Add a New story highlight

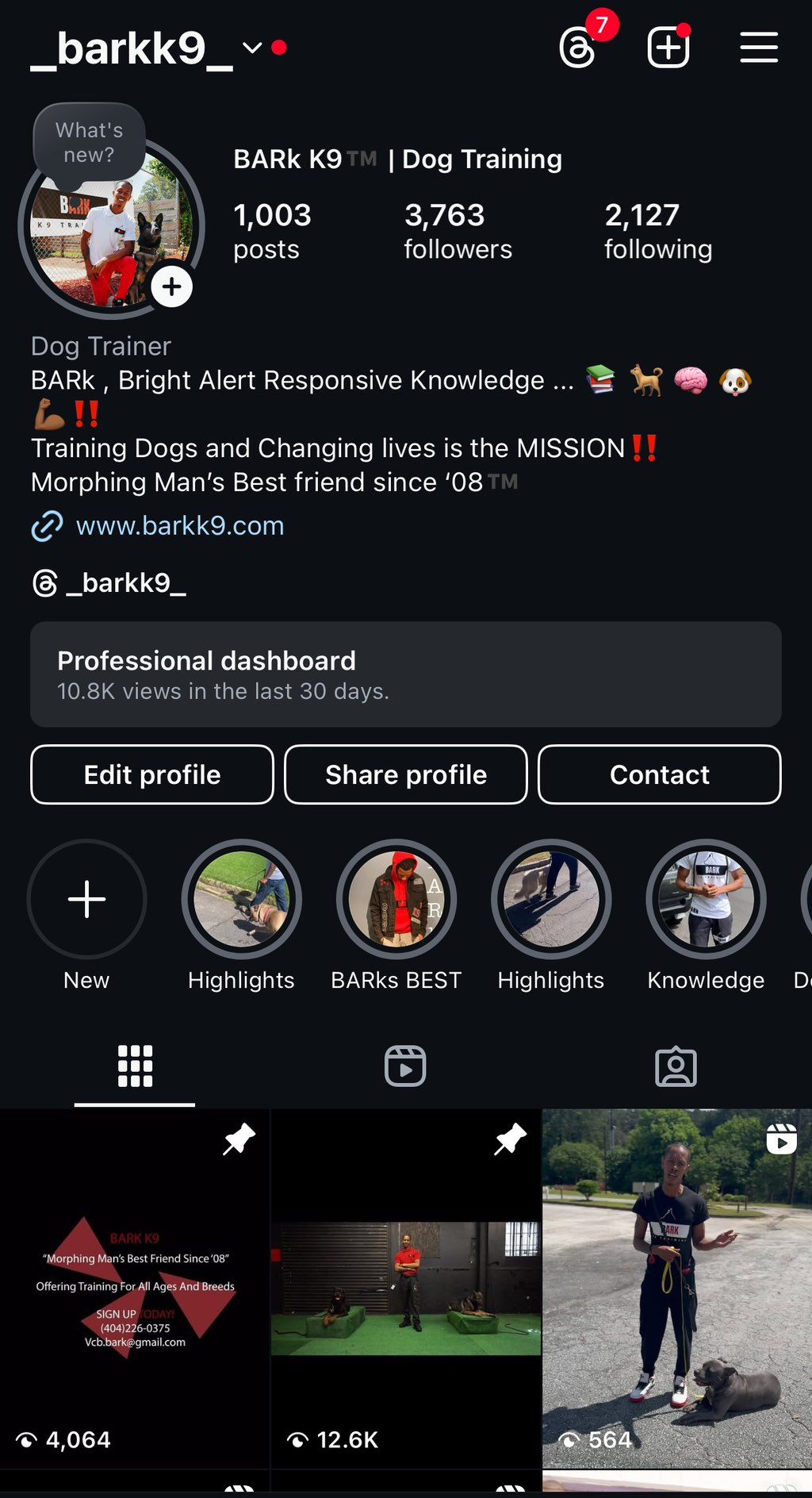pyautogui.click(x=86, y=899)
